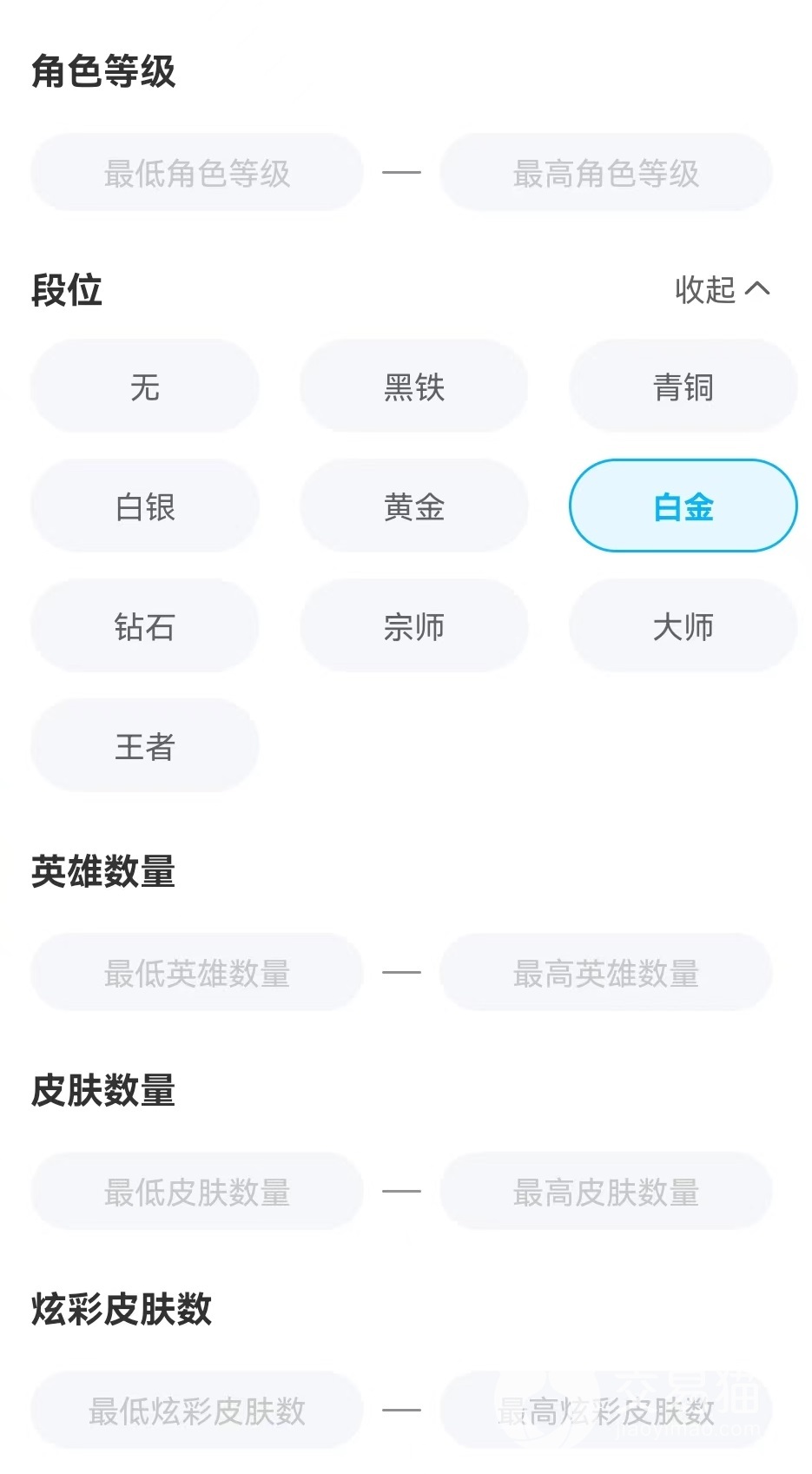Viewport: 812px width, 1474px height.
Task: Enter the 最高角色等级 field
Action: pyautogui.click(x=605, y=173)
